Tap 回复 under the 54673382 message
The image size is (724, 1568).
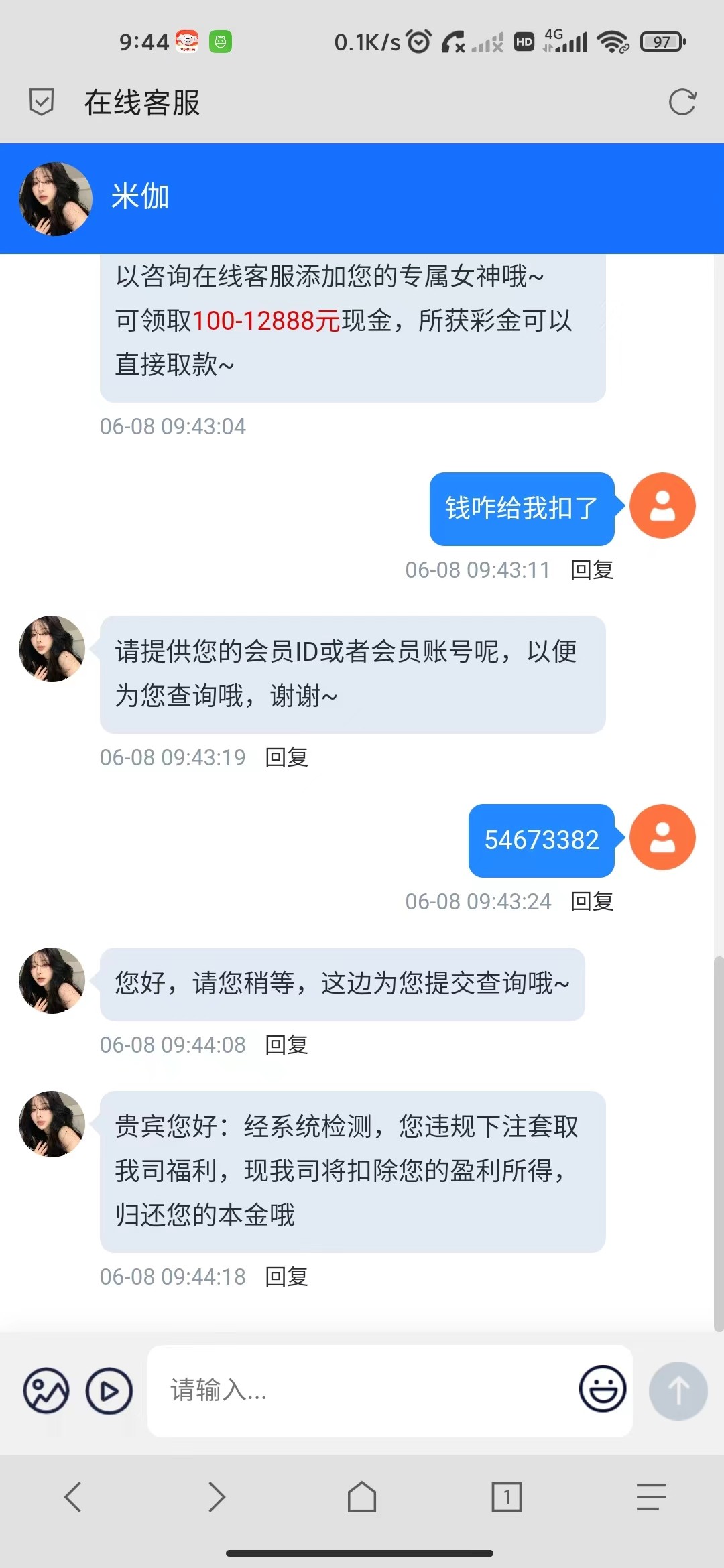click(x=592, y=901)
